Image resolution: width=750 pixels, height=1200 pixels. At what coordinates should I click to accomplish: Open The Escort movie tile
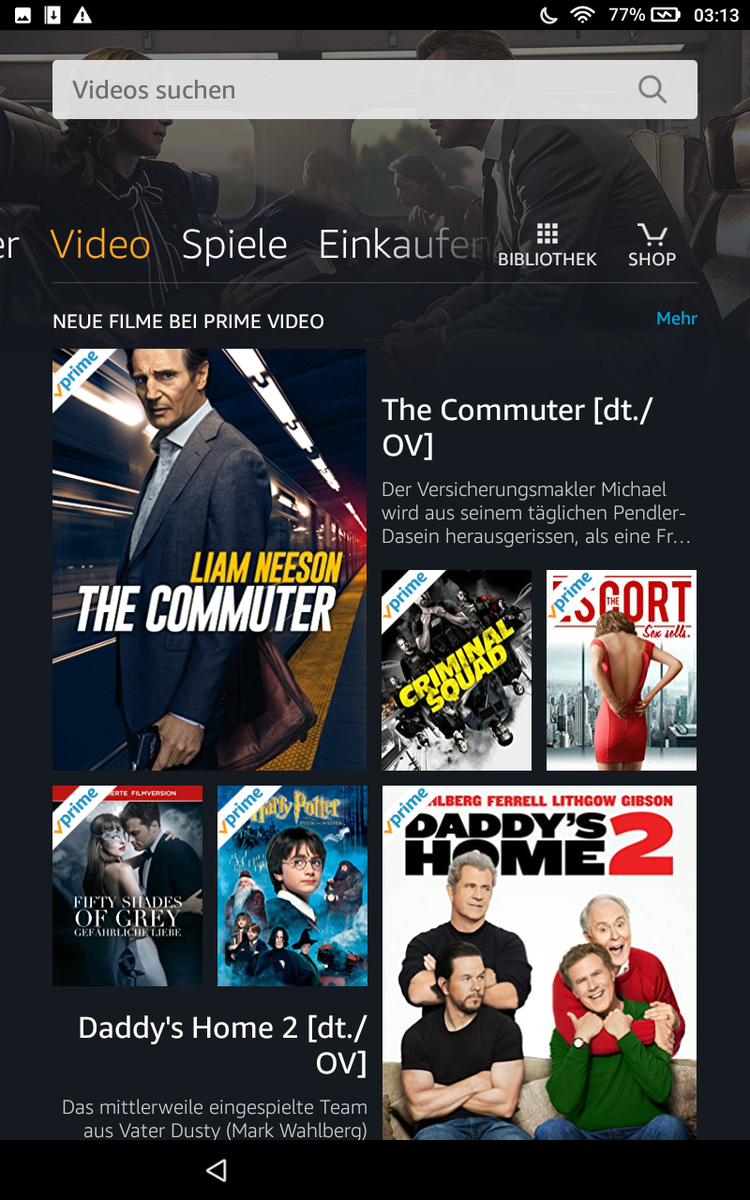click(x=621, y=670)
